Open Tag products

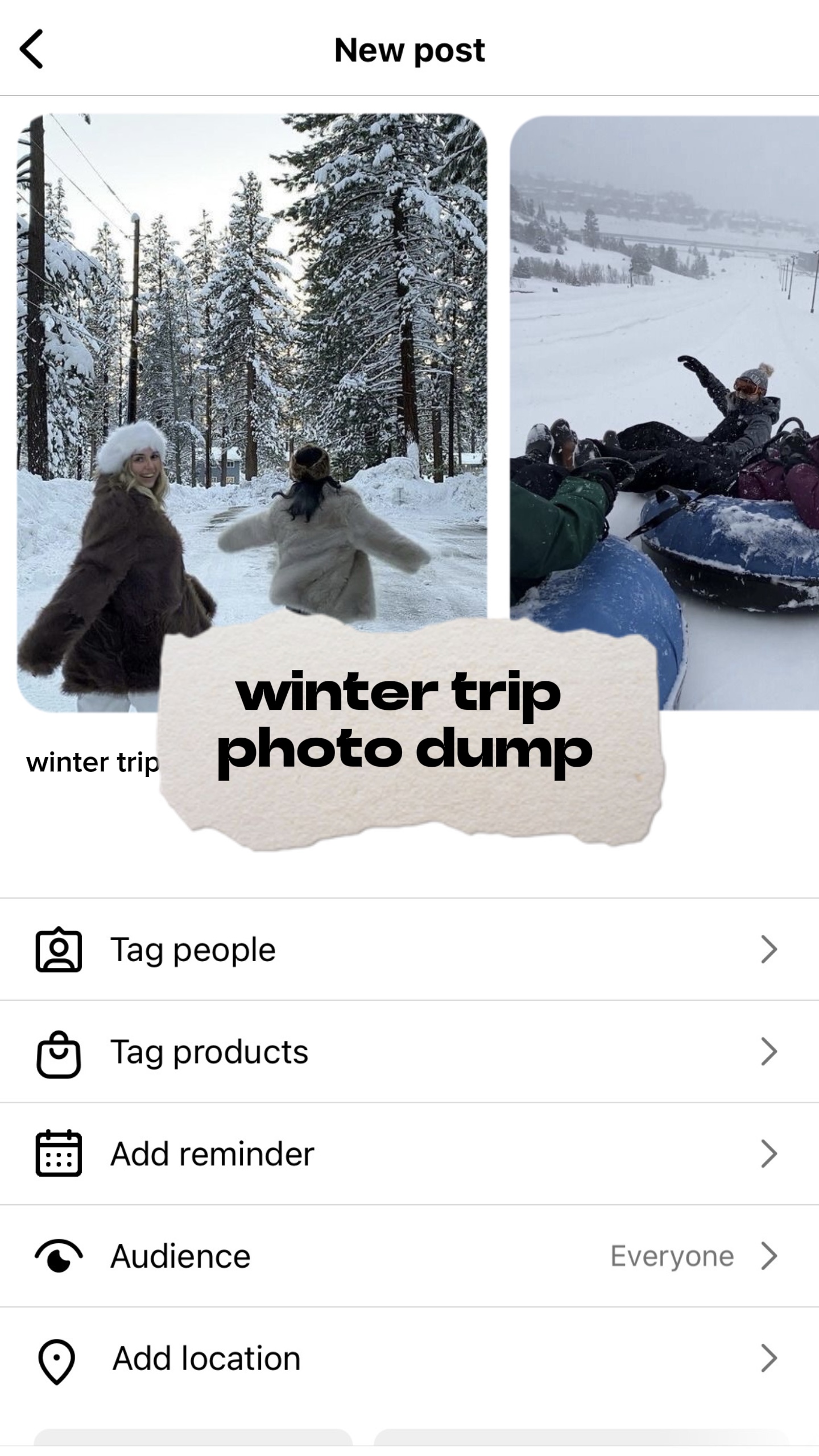409,1052
